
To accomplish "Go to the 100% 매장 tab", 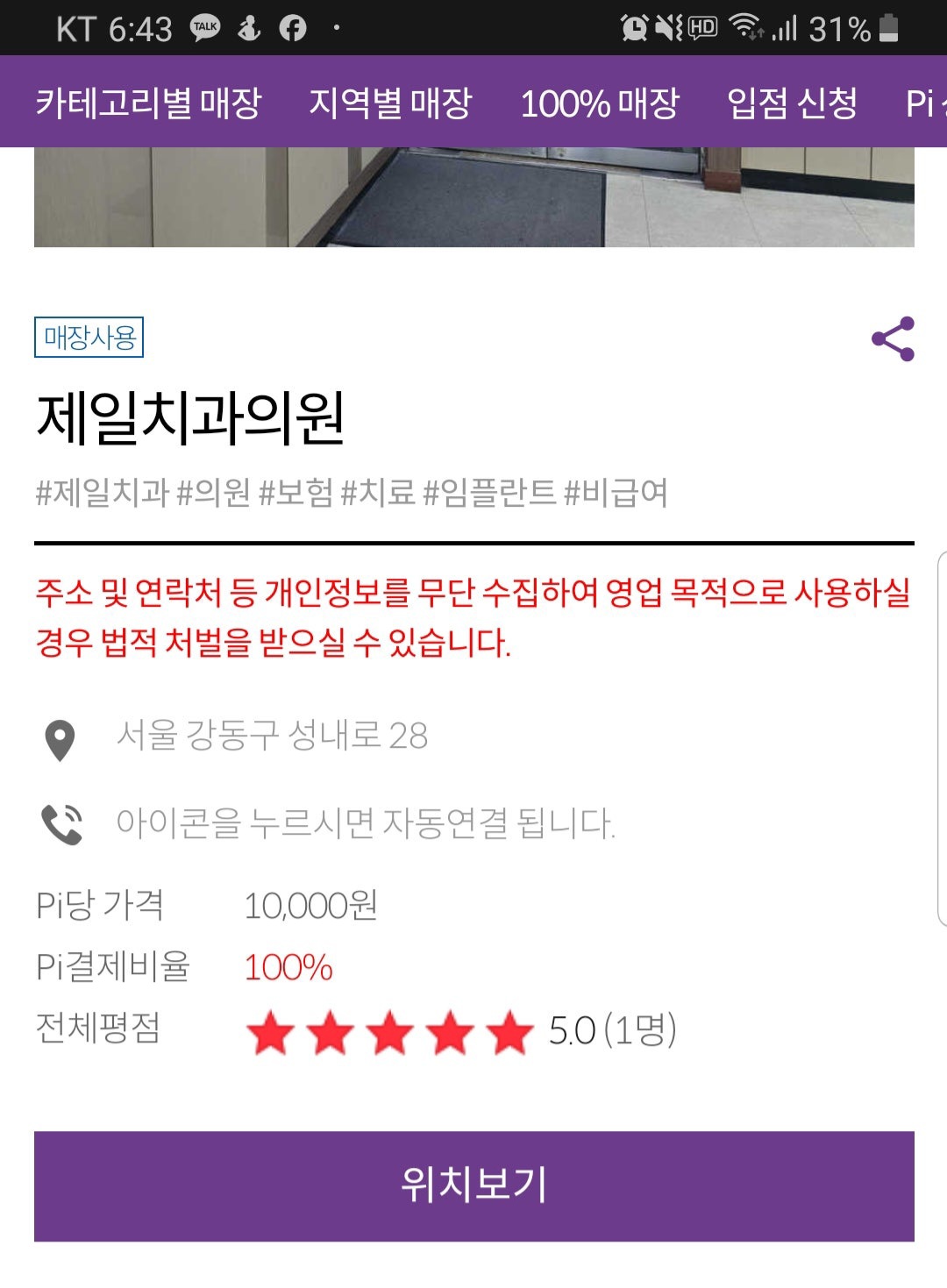I will [600, 103].
